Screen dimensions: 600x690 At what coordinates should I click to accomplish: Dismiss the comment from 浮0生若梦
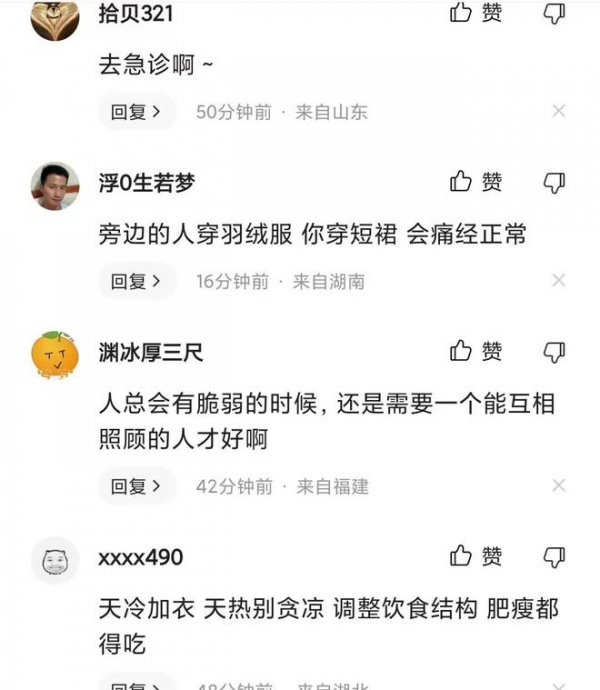(559, 281)
